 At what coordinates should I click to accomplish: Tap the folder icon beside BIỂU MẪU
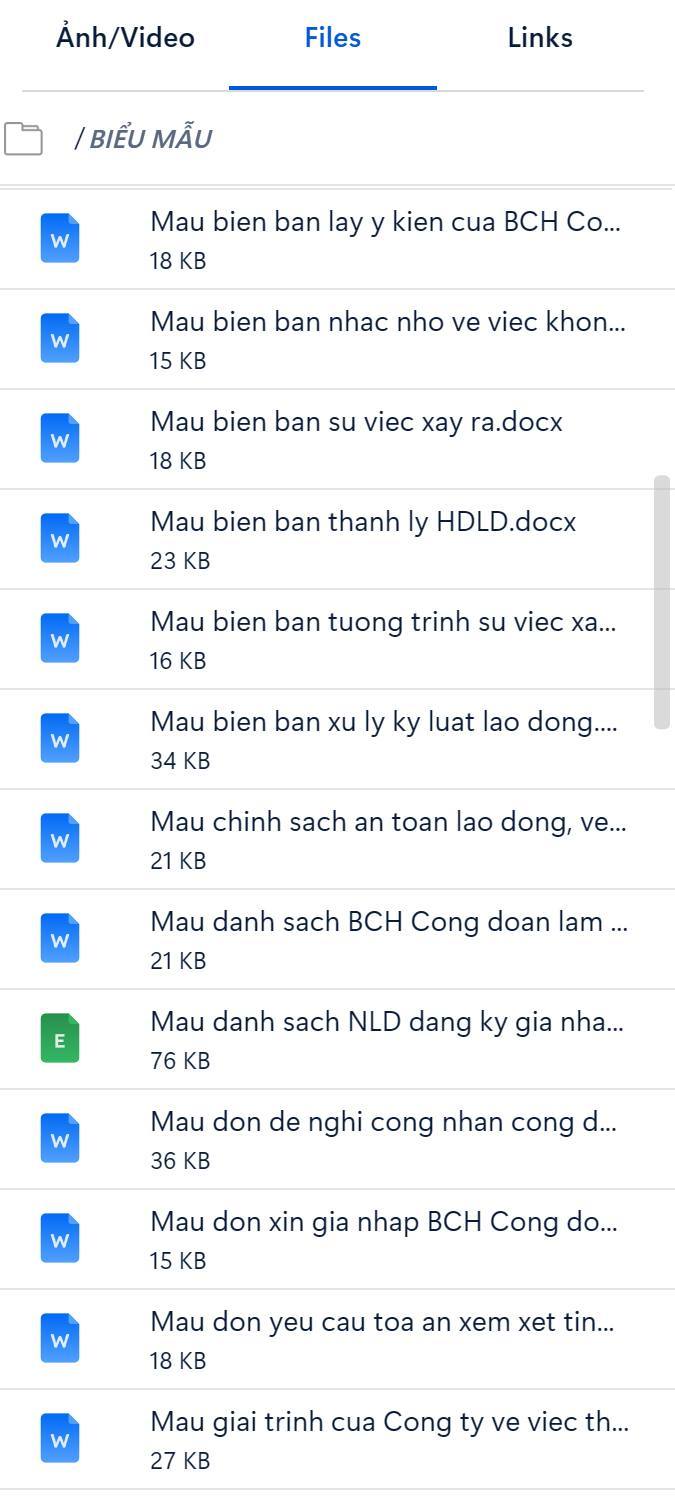[24, 138]
